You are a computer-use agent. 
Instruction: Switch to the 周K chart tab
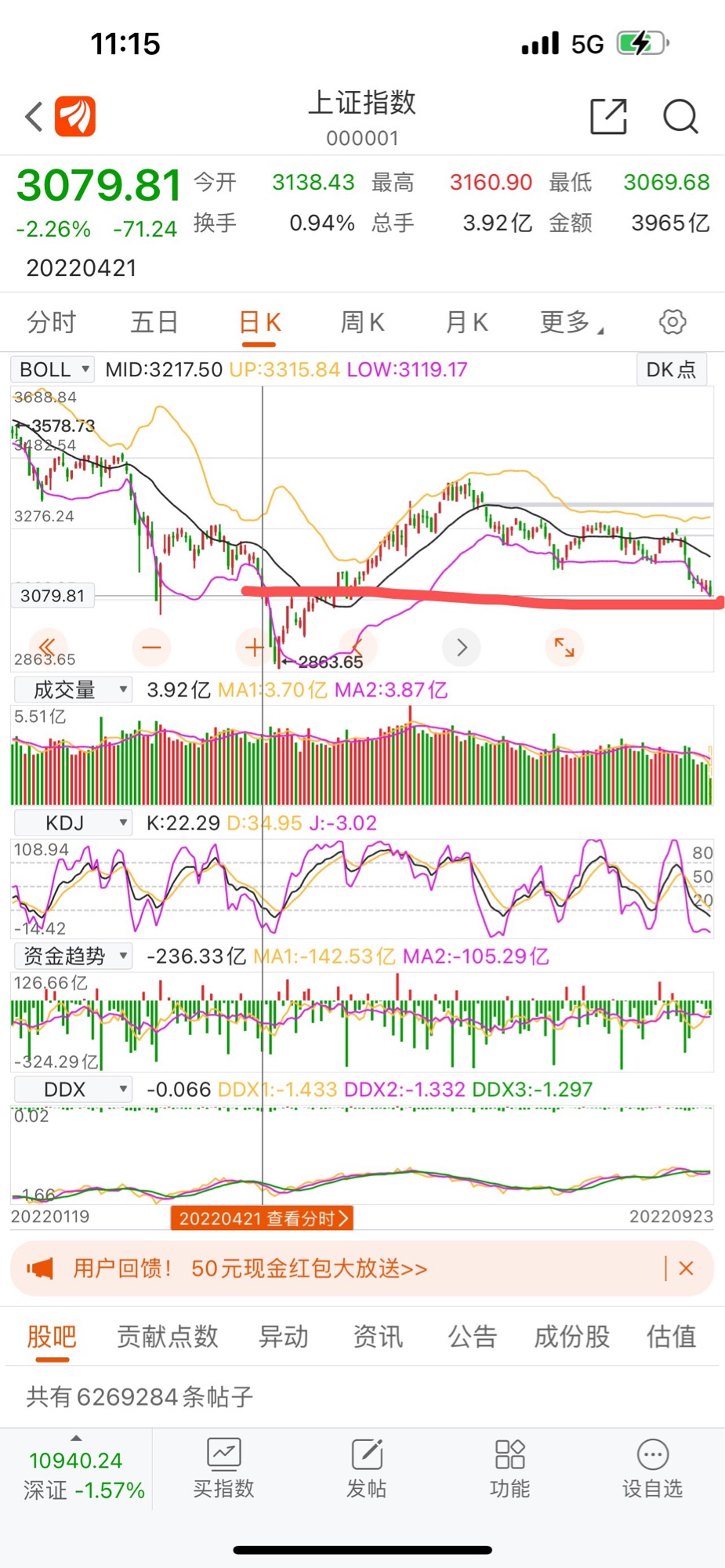[362, 322]
